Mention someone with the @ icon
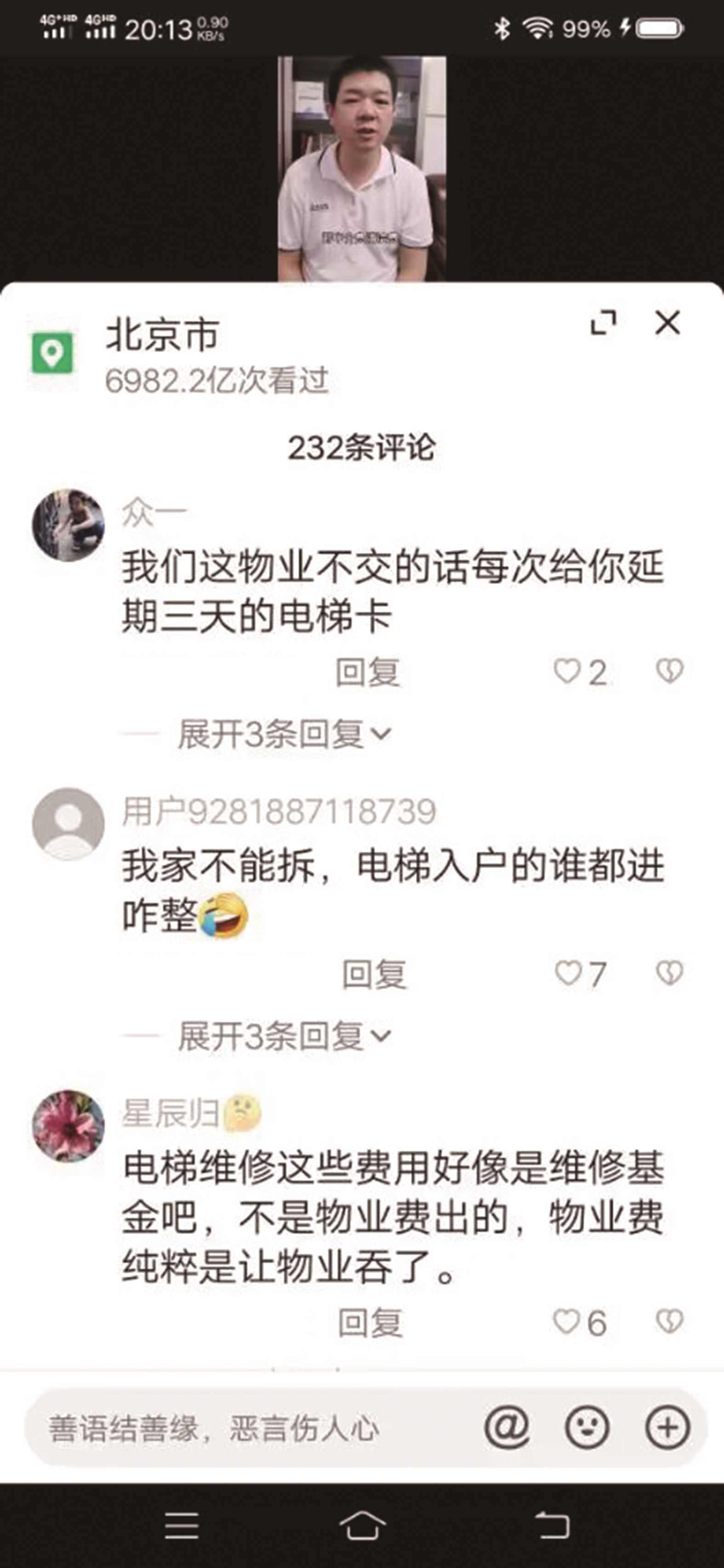724x1568 pixels. click(x=507, y=1427)
